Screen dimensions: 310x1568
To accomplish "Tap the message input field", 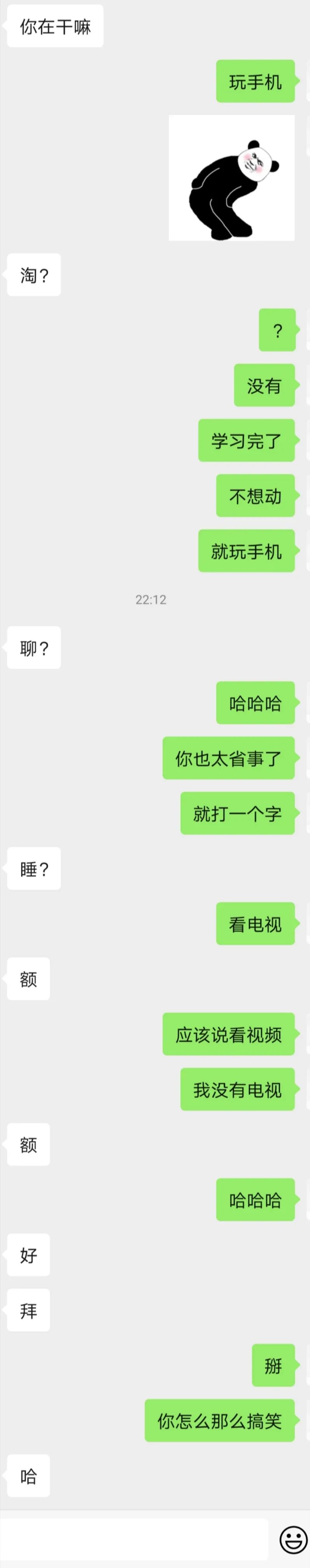I will 134,1539.
